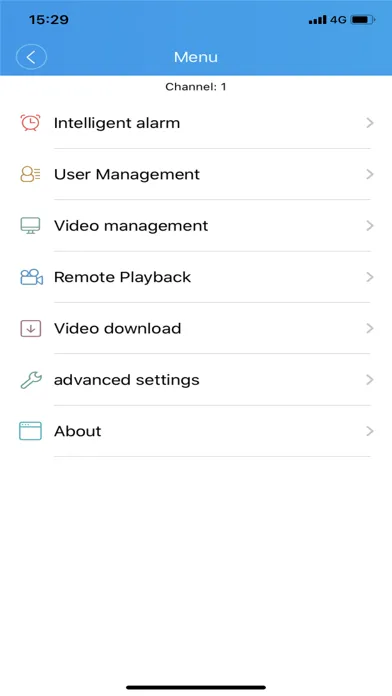Open User Management
Screen dimensions: 392x696
point(196,174)
